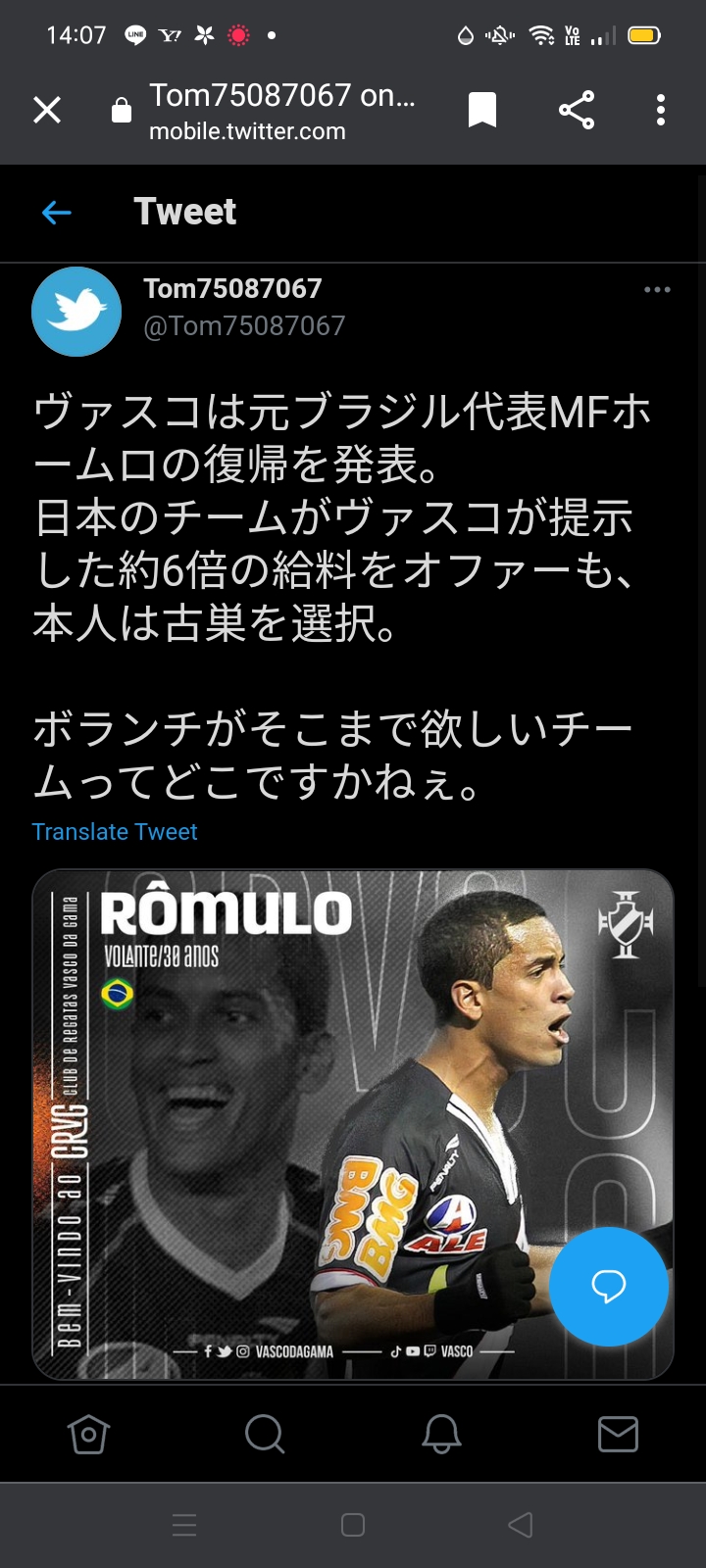Bookmark this page in the browser
The height and width of the screenshot is (1568, 706).
tap(481, 110)
